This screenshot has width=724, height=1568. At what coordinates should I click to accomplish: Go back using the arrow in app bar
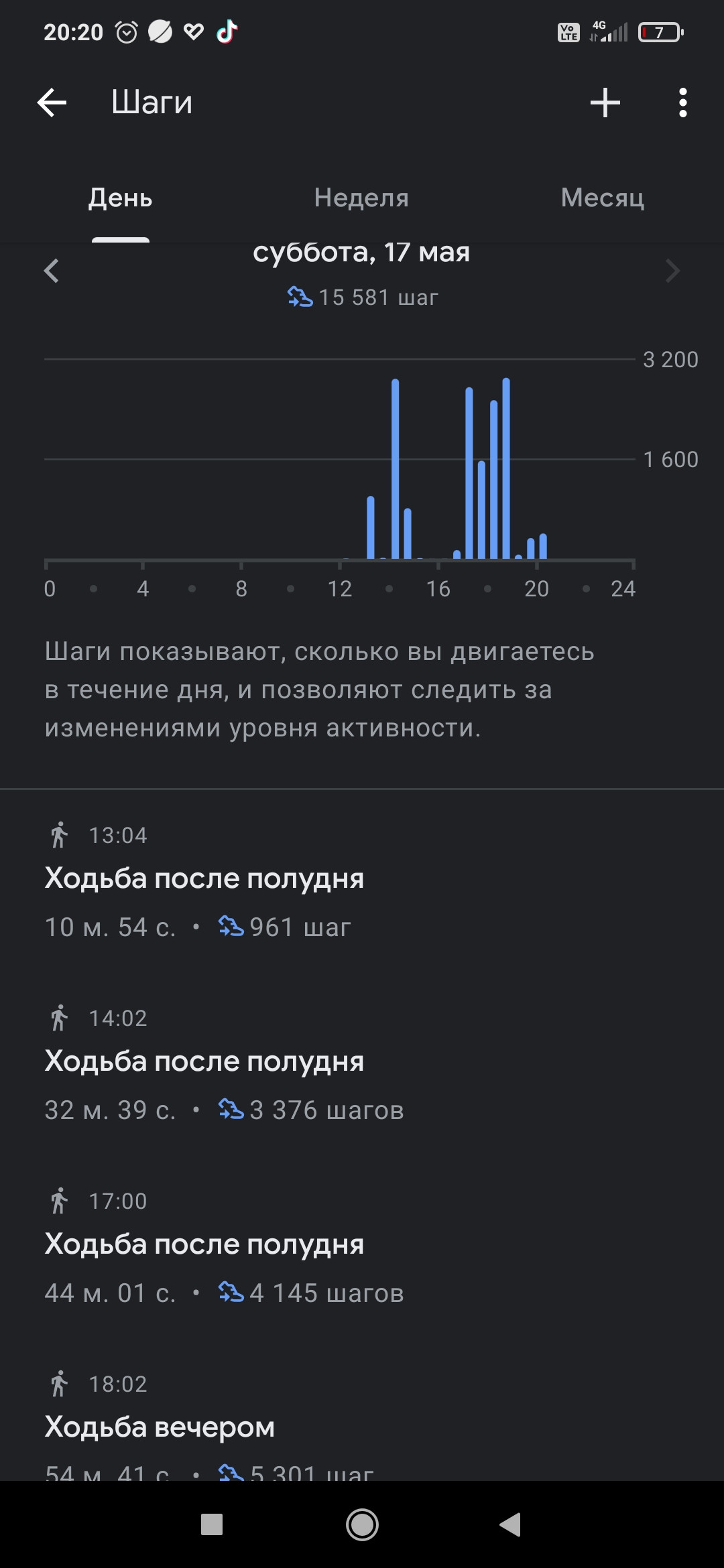(52, 103)
